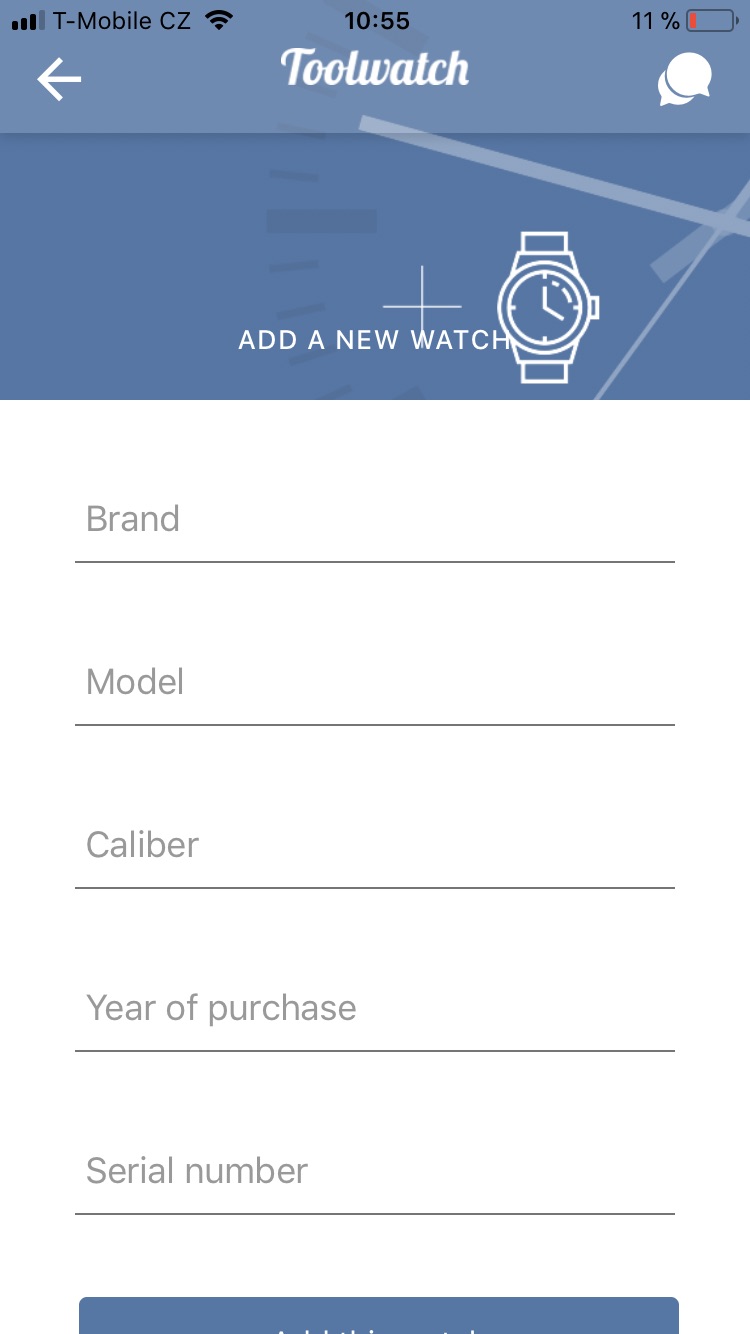
Task: Tap the clock showing 10:55
Action: coord(376,20)
